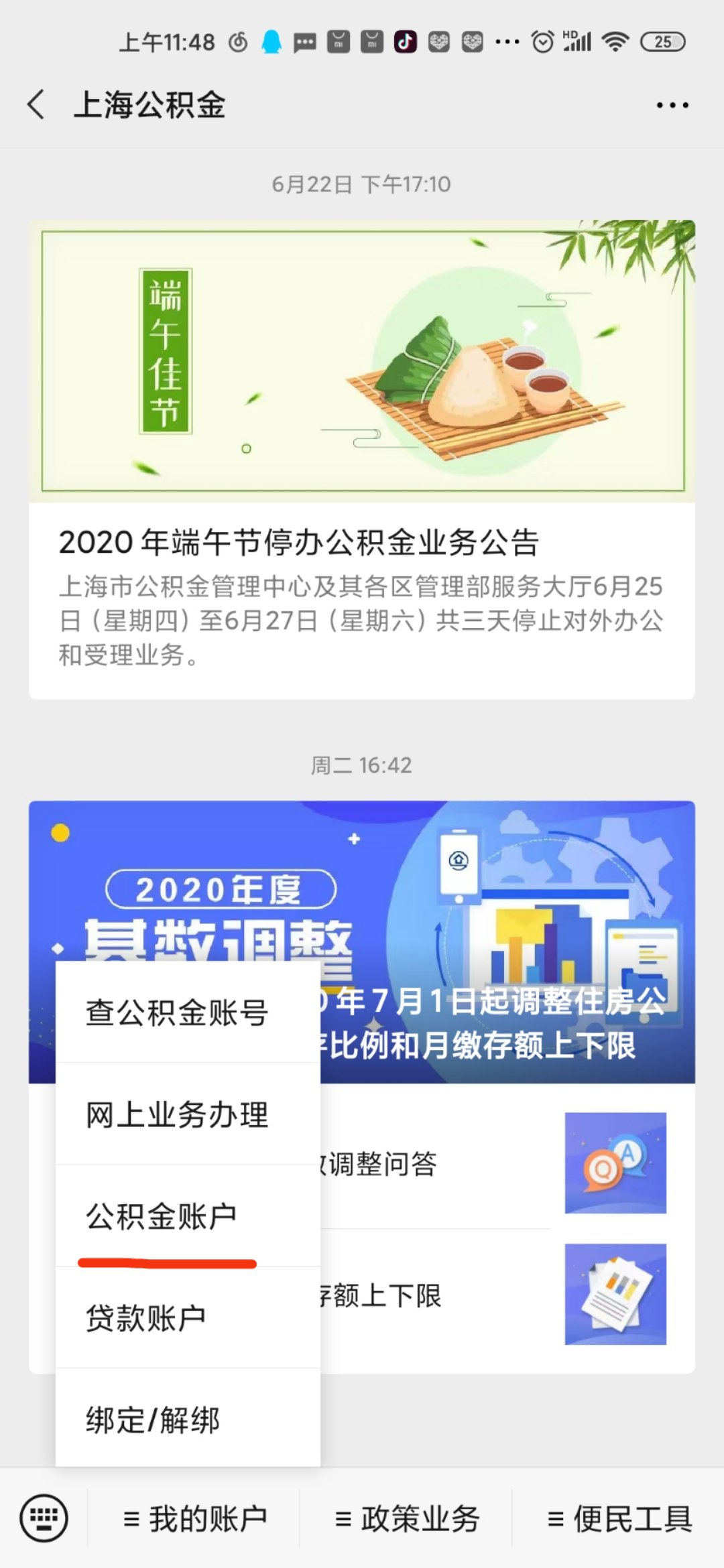Image resolution: width=724 pixels, height=1568 pixels.
Task: Select 查公积金账号 from the popup menu
Action: click(x=177, y=1012)
